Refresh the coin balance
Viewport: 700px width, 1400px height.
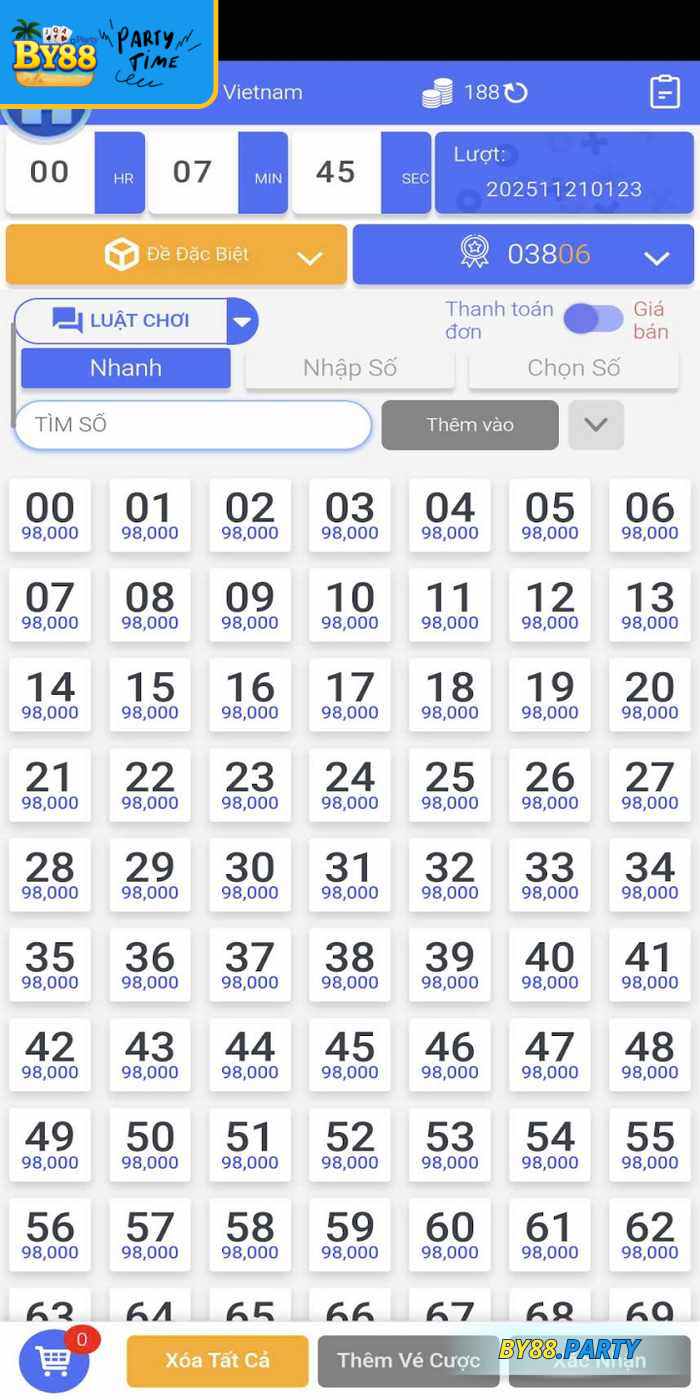[x=516, y=93]
